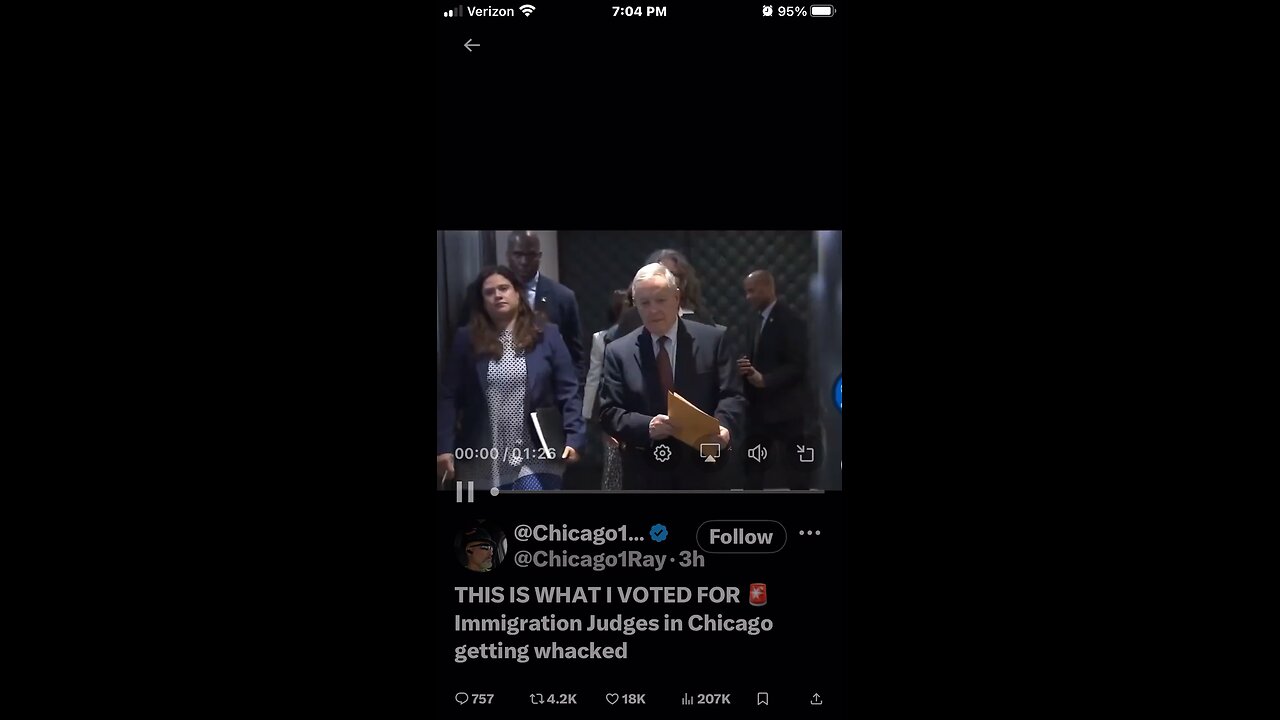Repost this post with 4.2K reposts
Viewport: 1280px width, 720px height.
coord(553,699)
